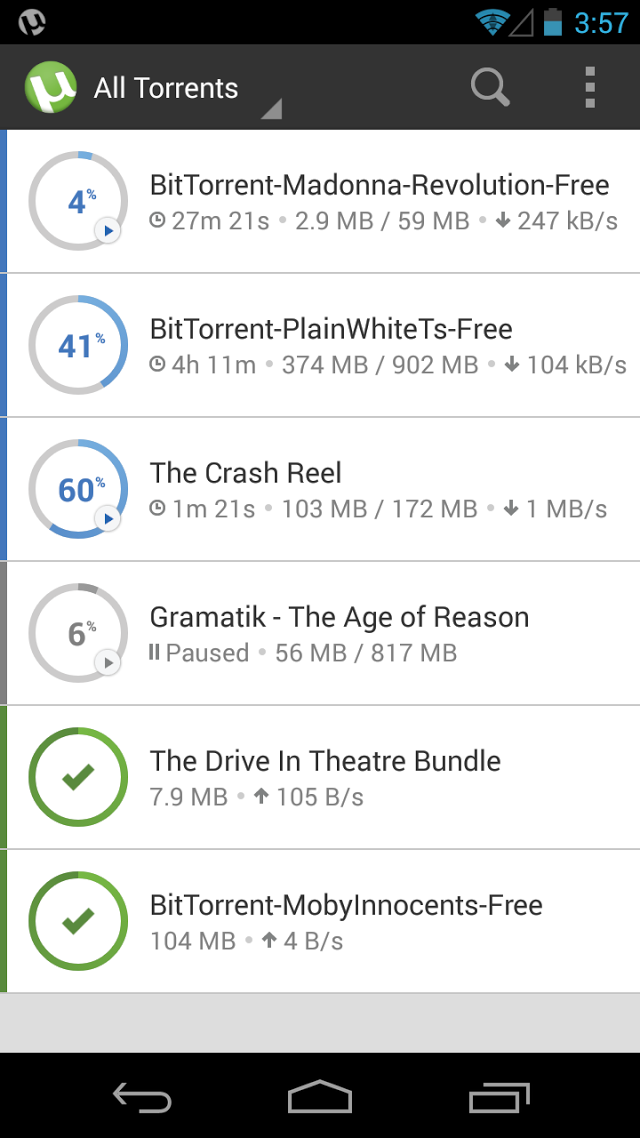Play the Madonna-Revolution torrent via its play badge
Image resolution: width=640 pixels, height=1138 pixels.
tap(107, 232)
